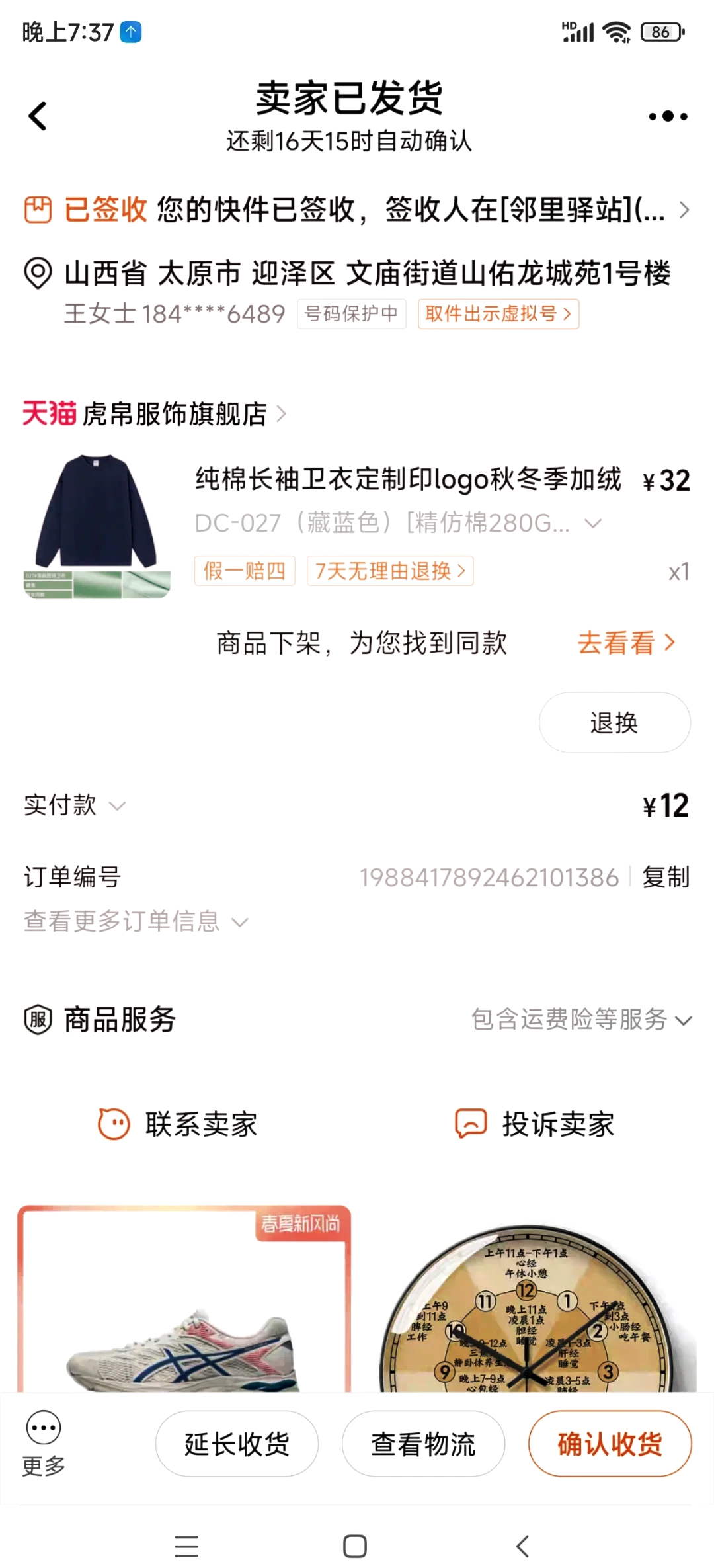Open the three-dot more options menu
This screenshot has width=714, height=1568.
(668, 115)
